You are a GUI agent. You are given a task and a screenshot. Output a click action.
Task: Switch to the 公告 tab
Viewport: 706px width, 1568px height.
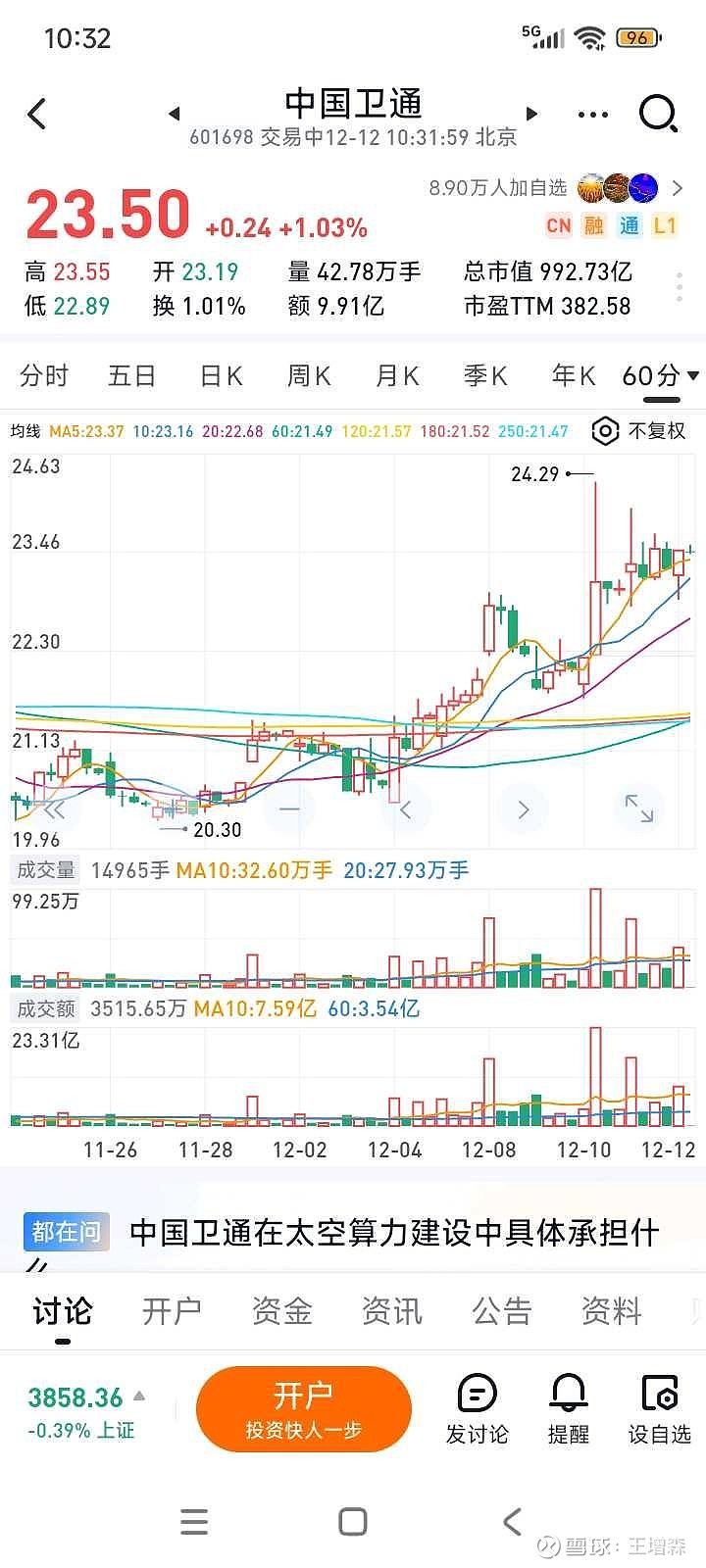click(x=501, y=1310)
